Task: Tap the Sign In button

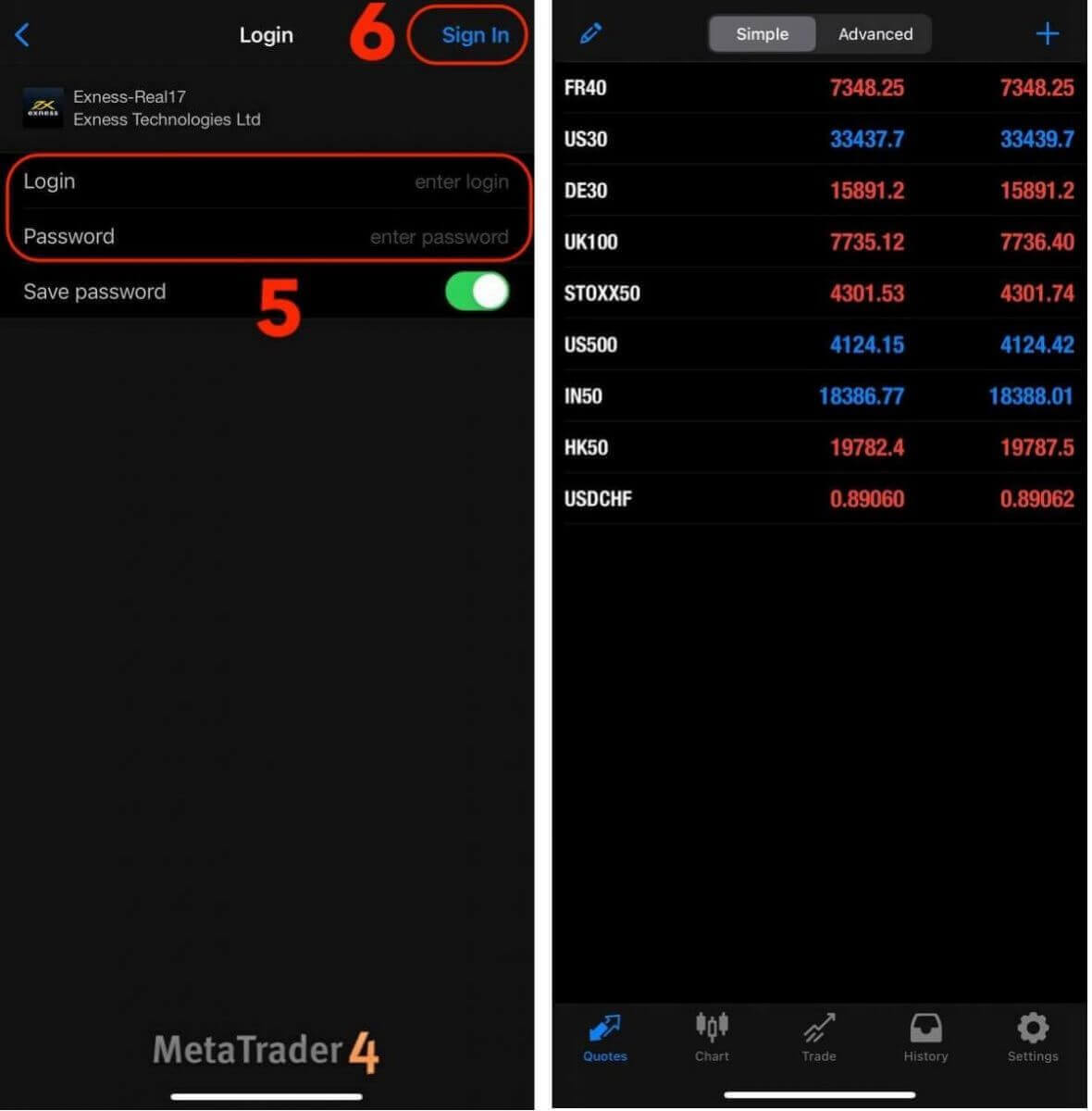Action: 477,34
